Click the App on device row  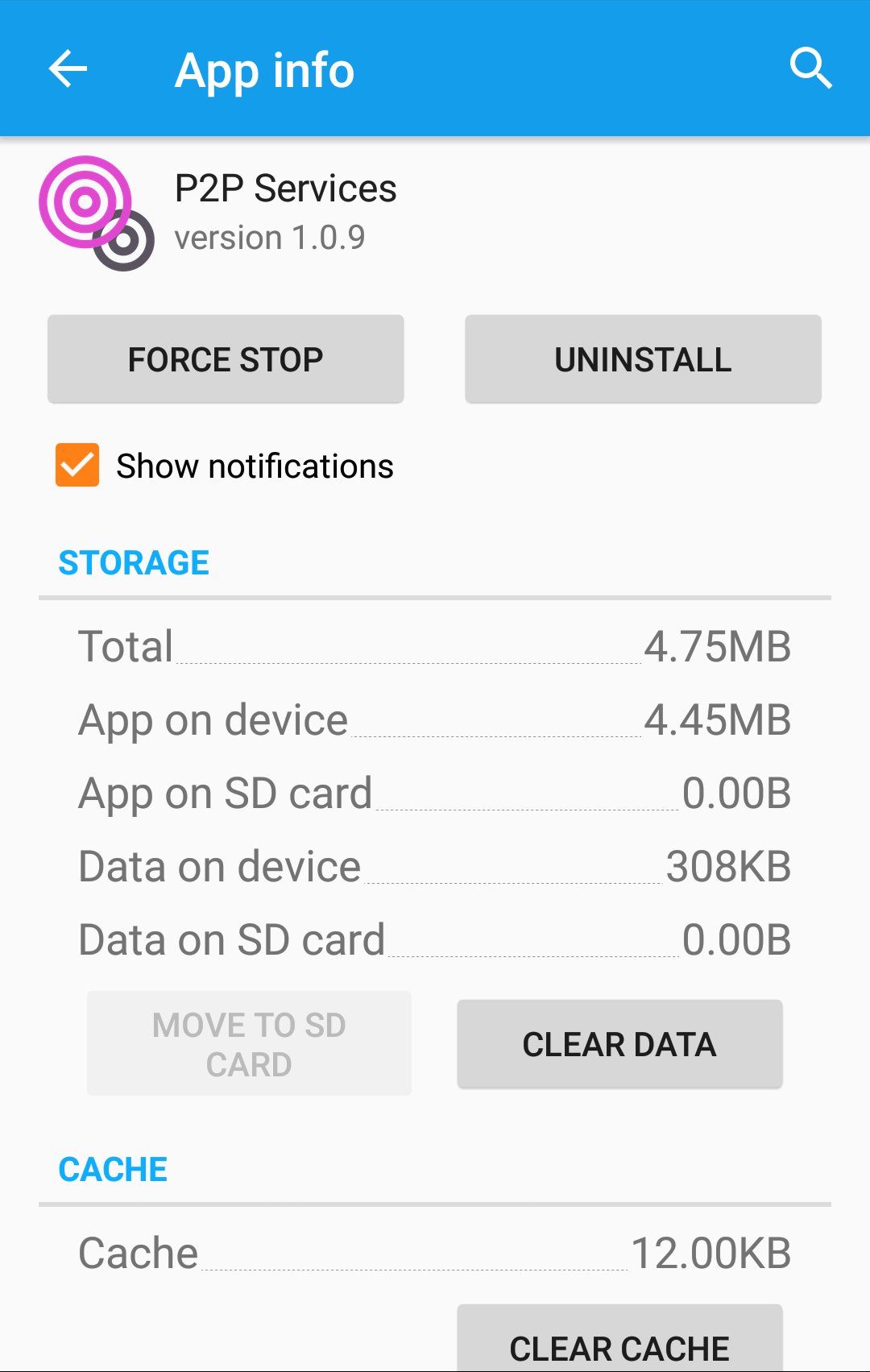coord(435,719)
